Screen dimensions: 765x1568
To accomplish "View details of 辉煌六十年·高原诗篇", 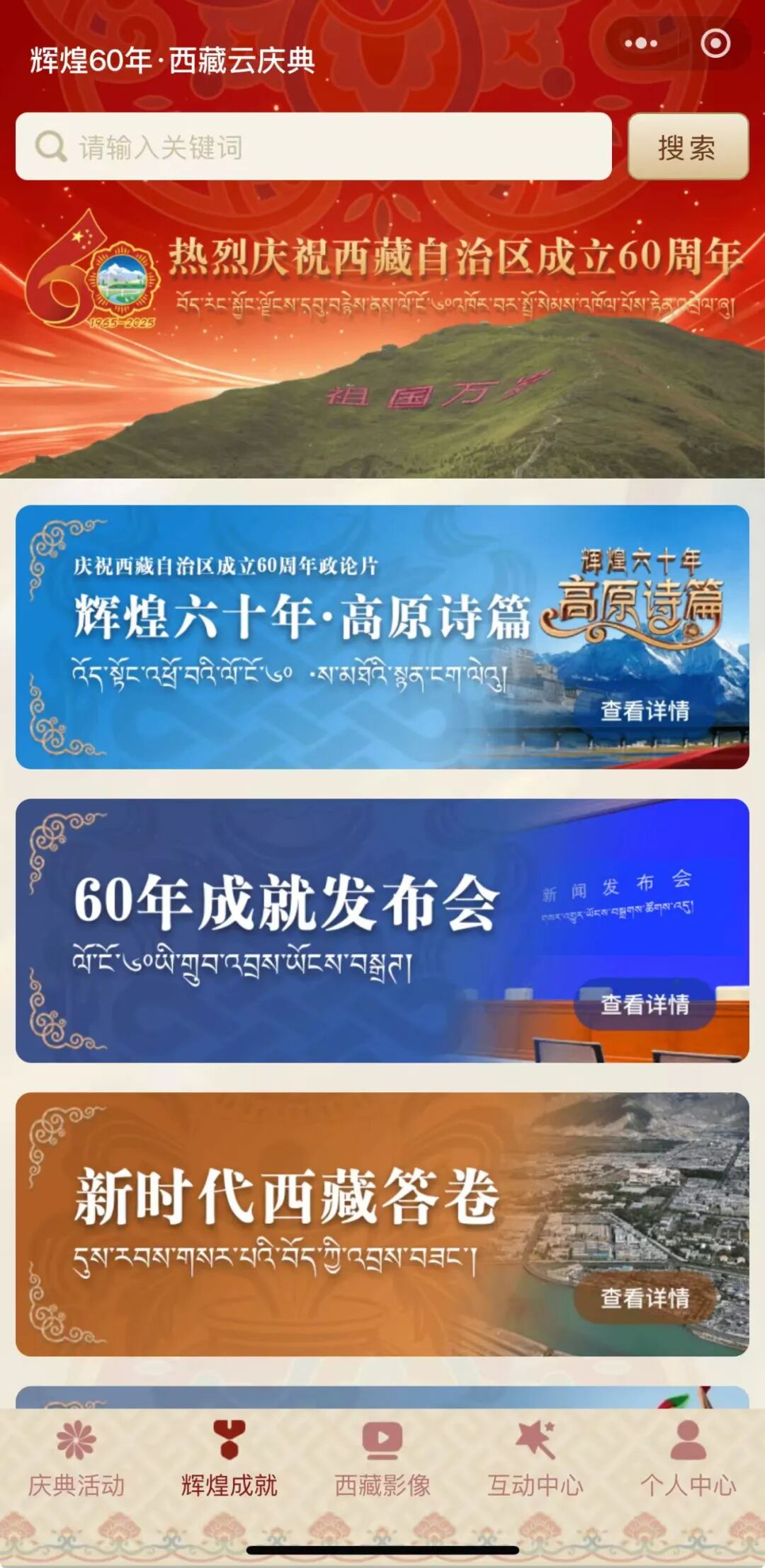I will (645, 711).
